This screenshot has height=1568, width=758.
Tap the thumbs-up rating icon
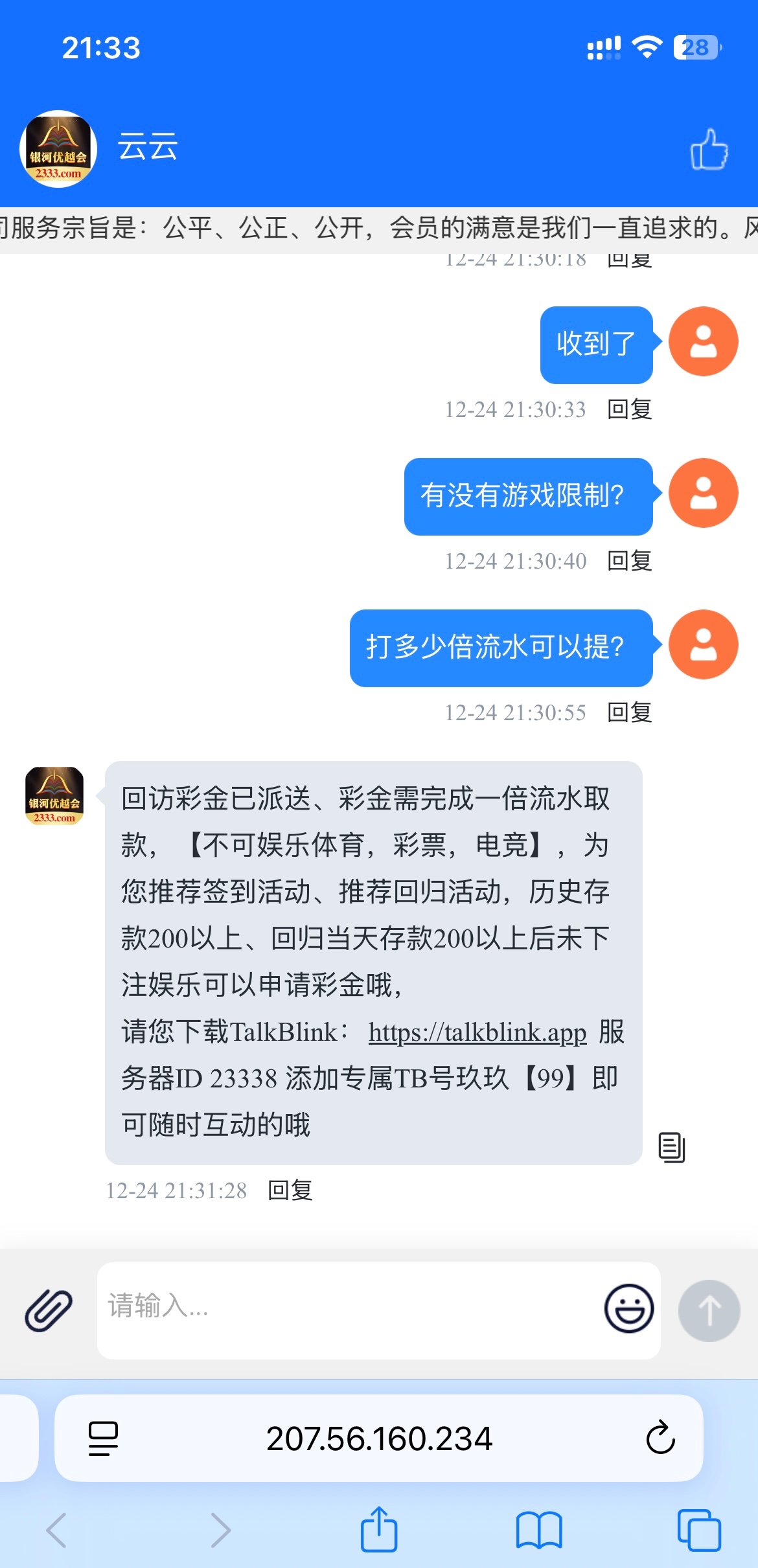(709, 150)
